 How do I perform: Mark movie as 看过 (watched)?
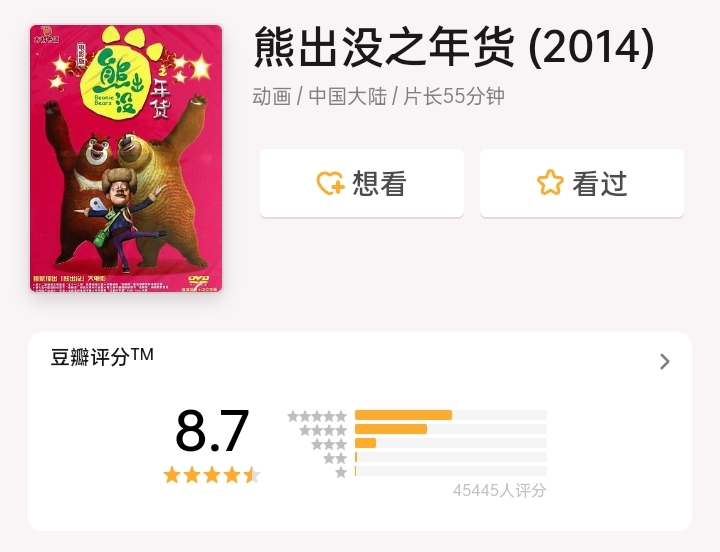click(581, 183)
